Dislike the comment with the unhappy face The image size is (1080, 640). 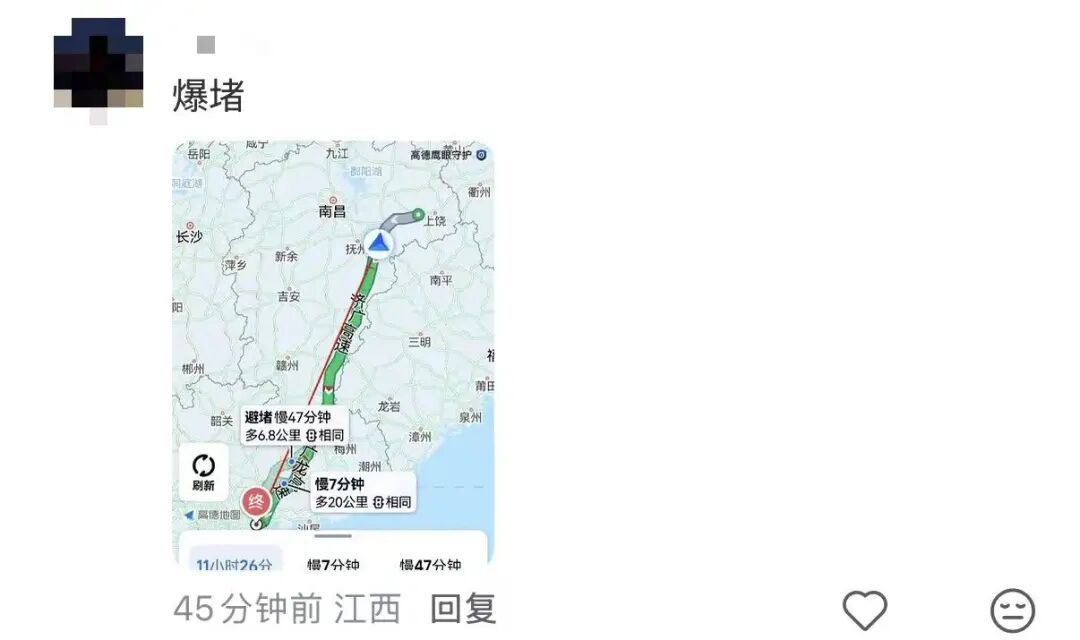point(1012,610)
